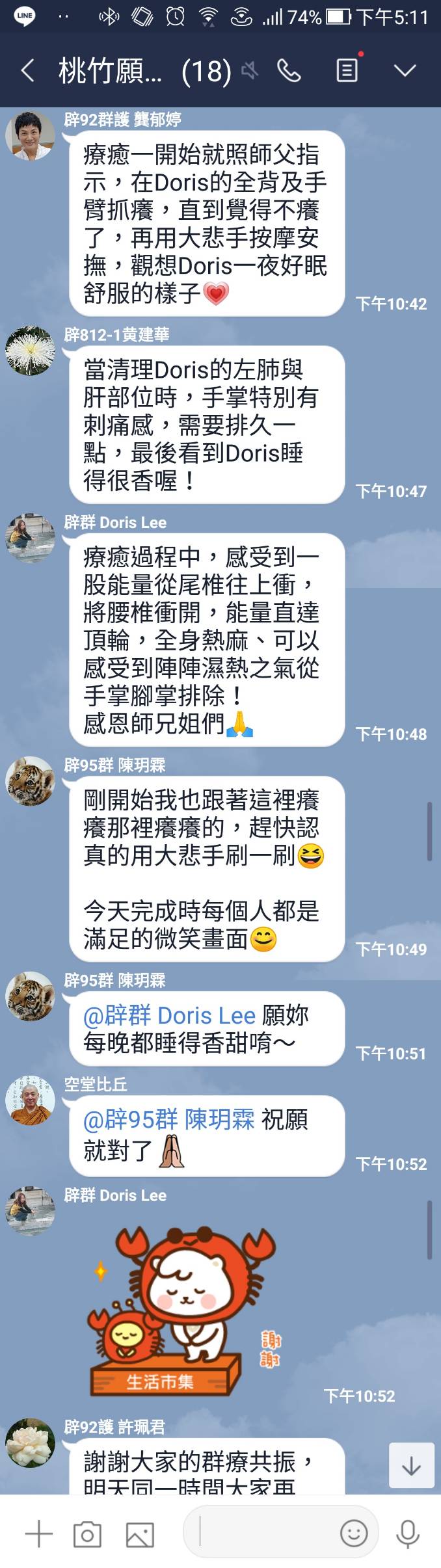The width and height of the screenshot is (441, 1568).
Task: Open the emoji and sticker picker
Action: pos(354,1533)
